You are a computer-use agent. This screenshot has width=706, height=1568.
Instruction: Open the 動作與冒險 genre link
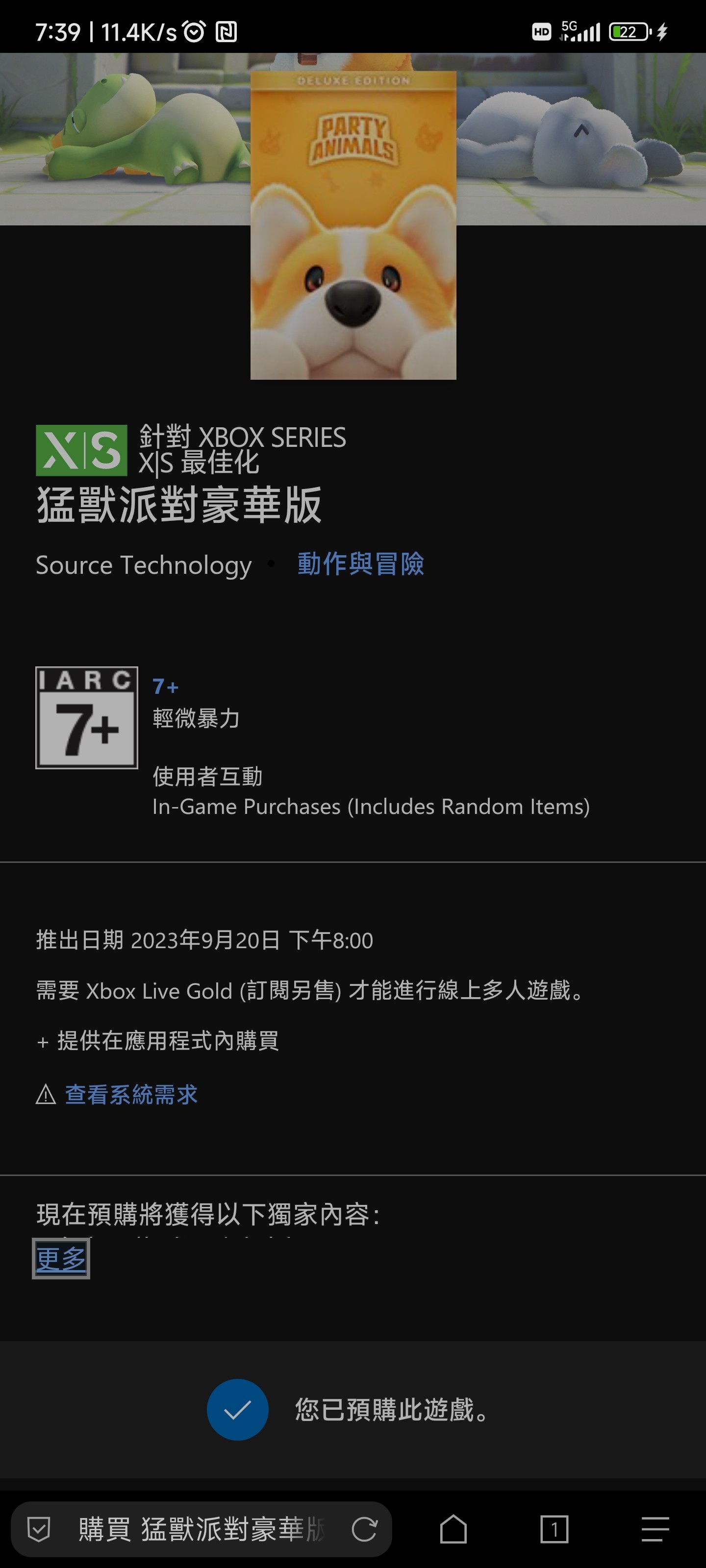(361, 564)
